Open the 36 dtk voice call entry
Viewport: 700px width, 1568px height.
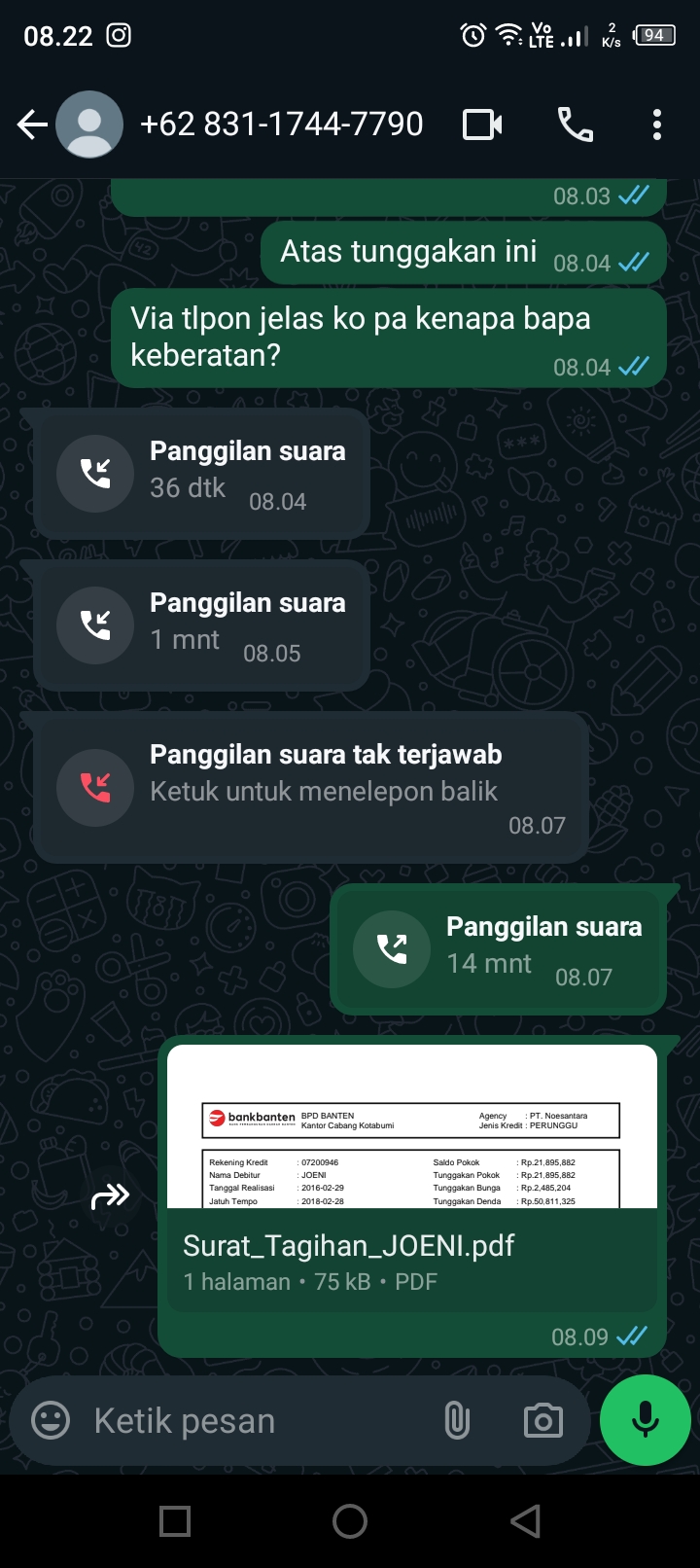[x=201, y=474]
